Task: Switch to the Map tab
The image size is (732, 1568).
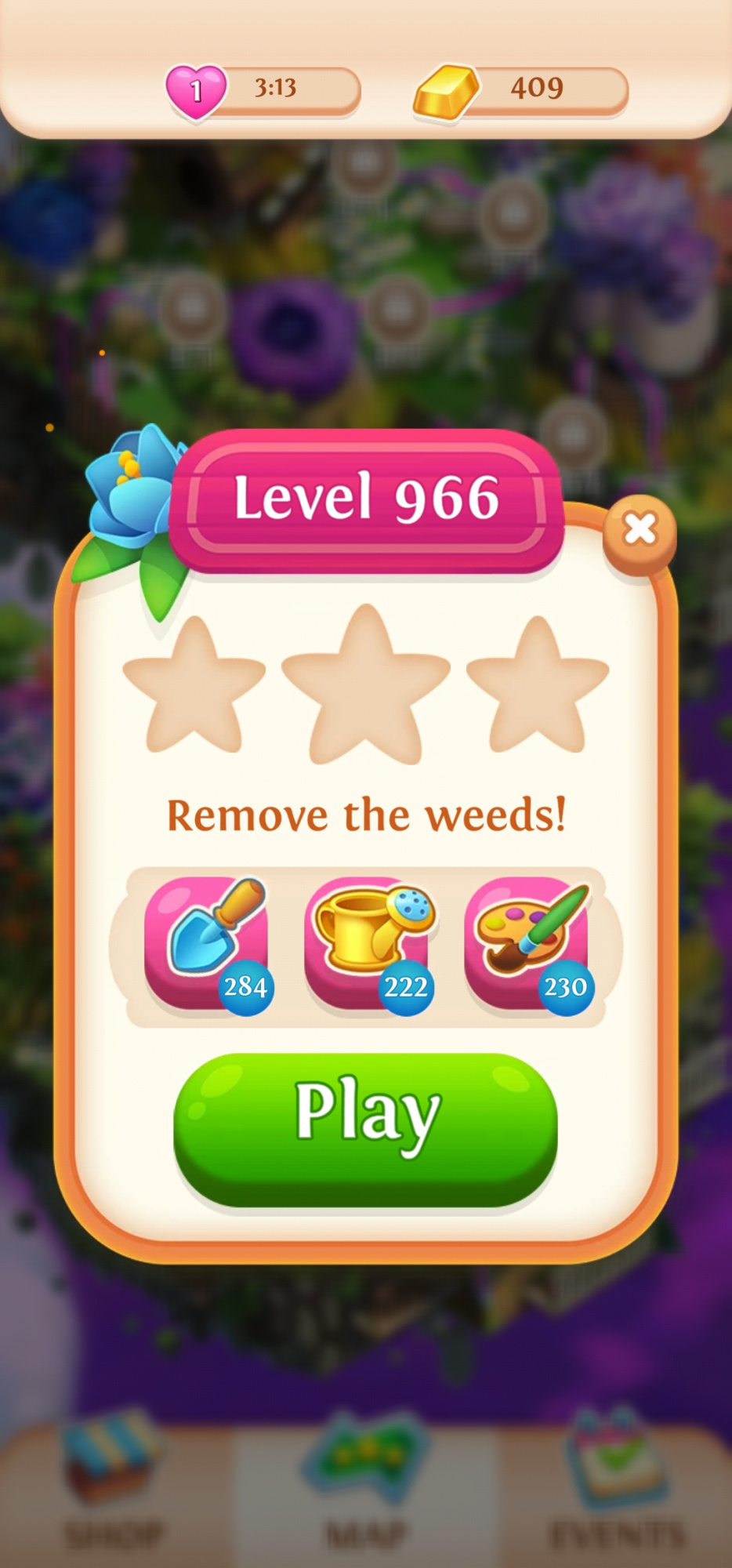Action: tap(366, 1490)
